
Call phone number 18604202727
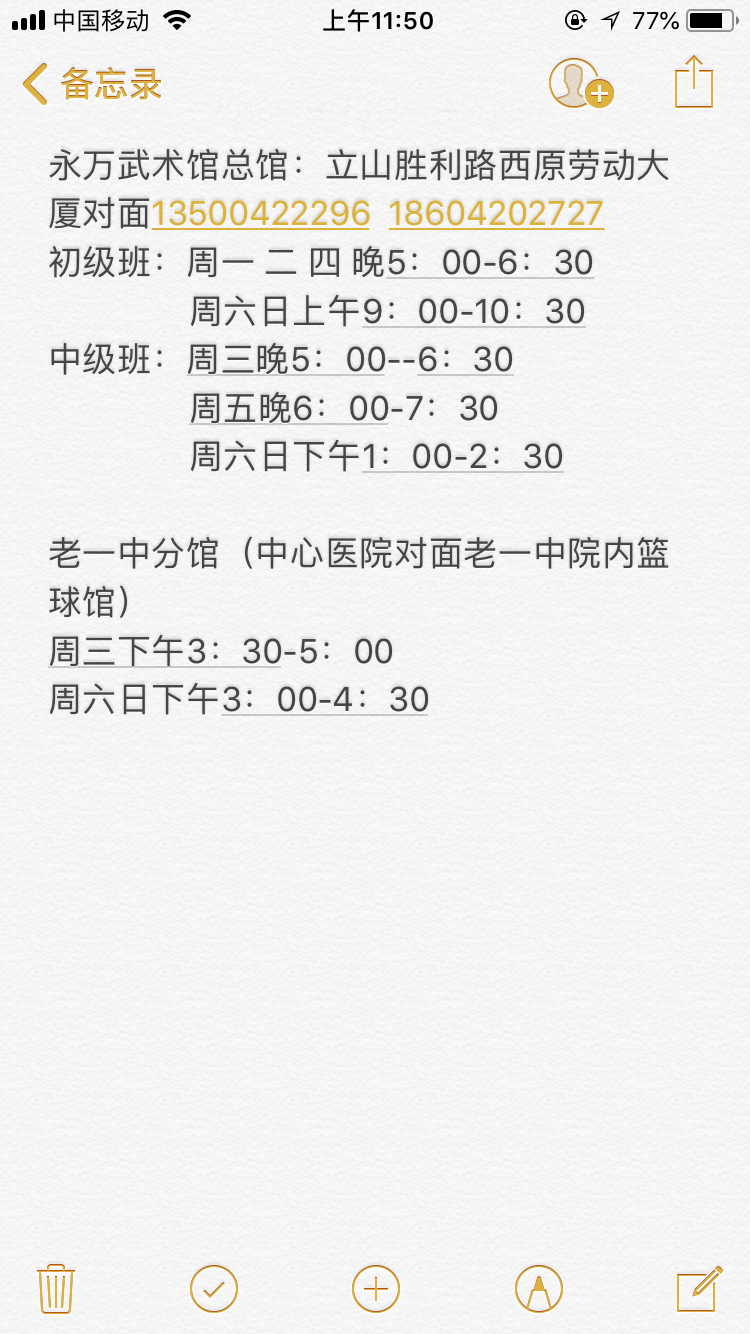pyautogui.click(x=496, y=213)
